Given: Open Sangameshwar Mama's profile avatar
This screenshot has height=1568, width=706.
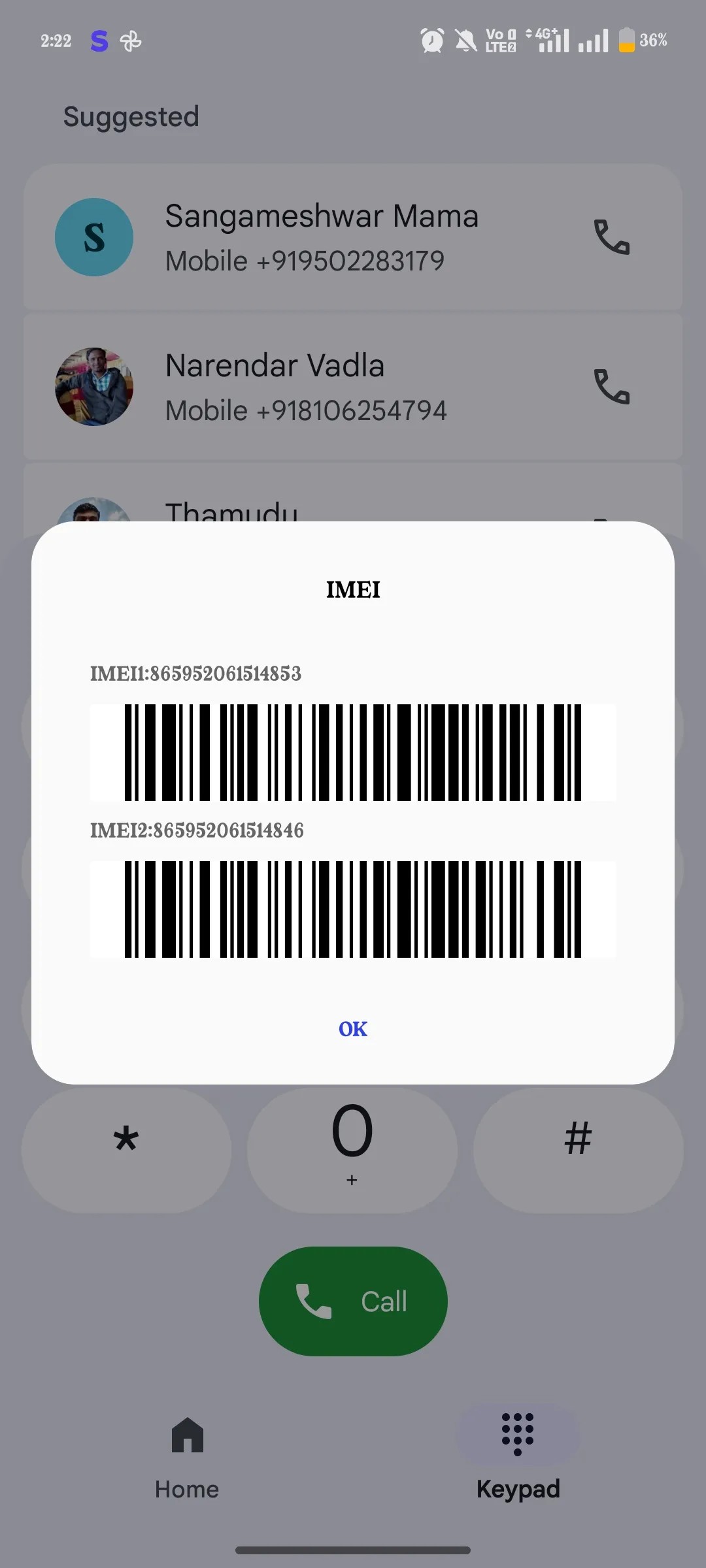Looking at the screenshot, I should (94, 237).
